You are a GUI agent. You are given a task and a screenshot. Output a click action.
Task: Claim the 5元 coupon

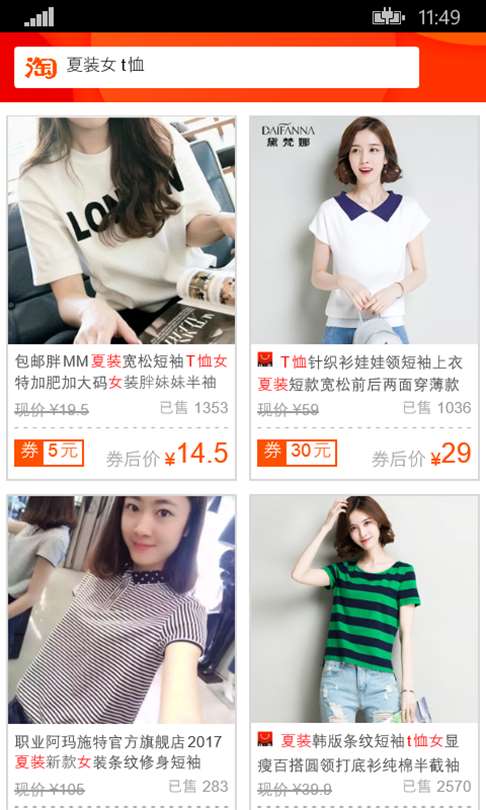pos(49,453)
